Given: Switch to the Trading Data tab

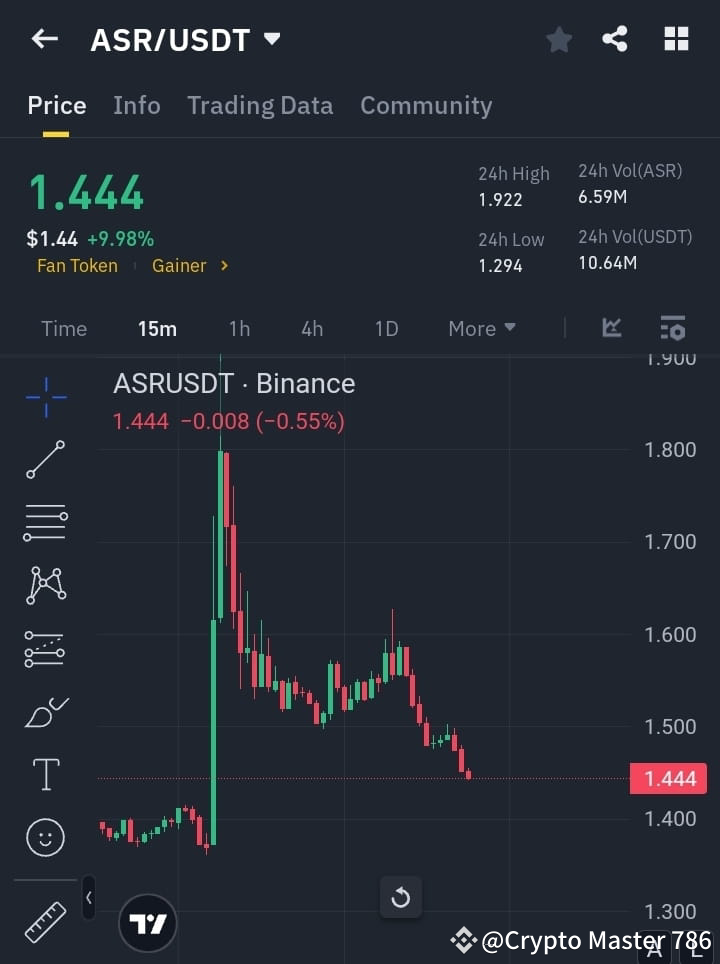Looking at the screenshot, I should pyautogui.click(x=260, y=105).
